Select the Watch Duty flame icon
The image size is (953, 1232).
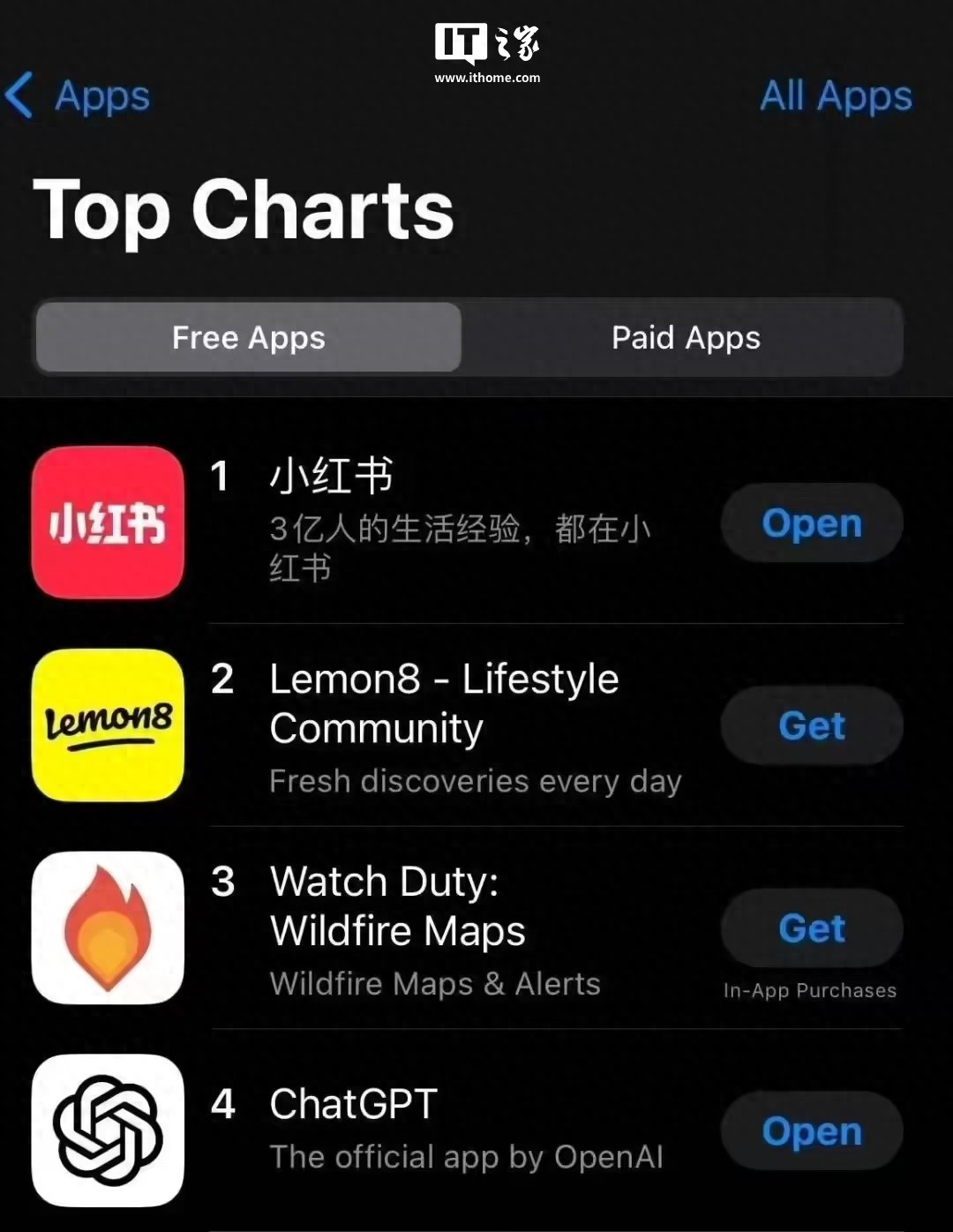tap(107, 928)
